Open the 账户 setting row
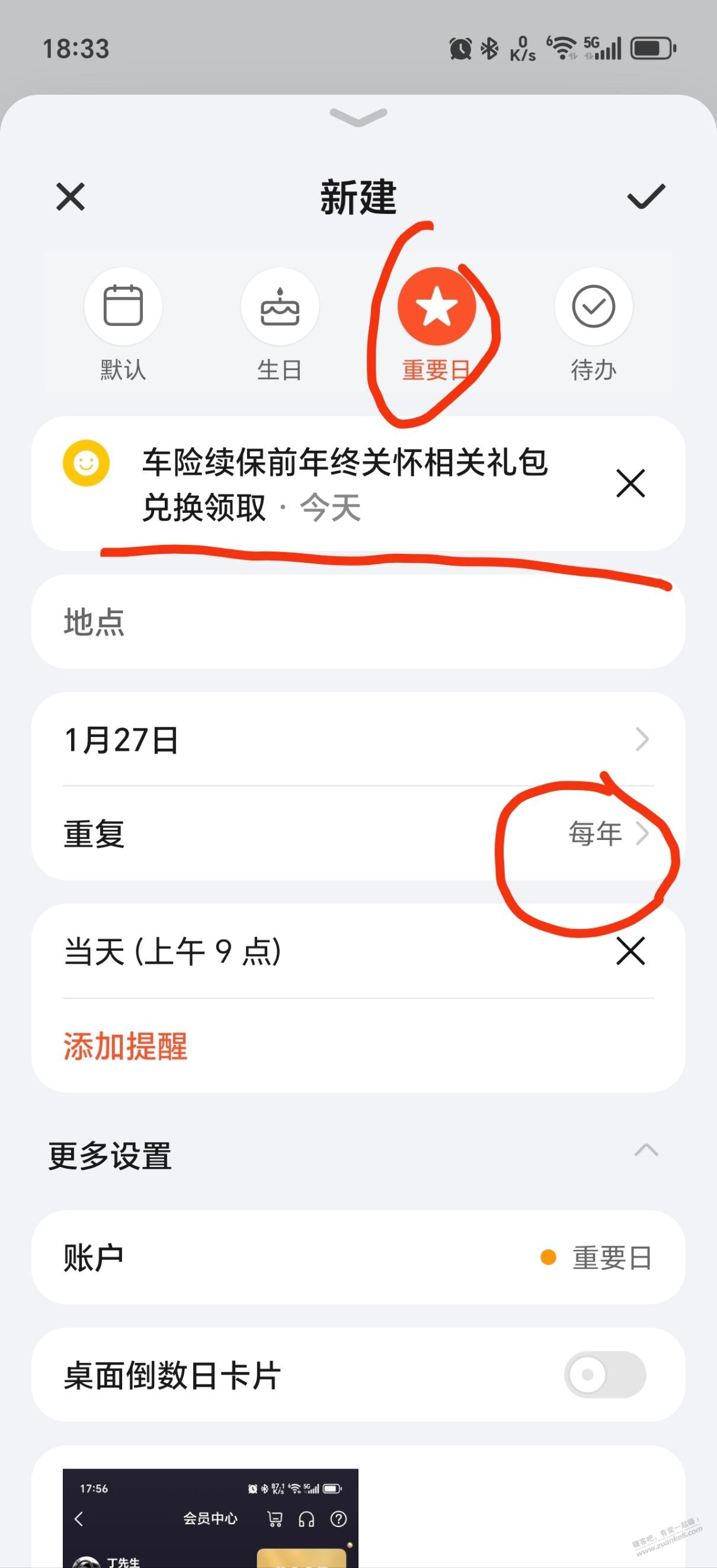The height and width of the screenshot is (1568, 717). 358,1258
